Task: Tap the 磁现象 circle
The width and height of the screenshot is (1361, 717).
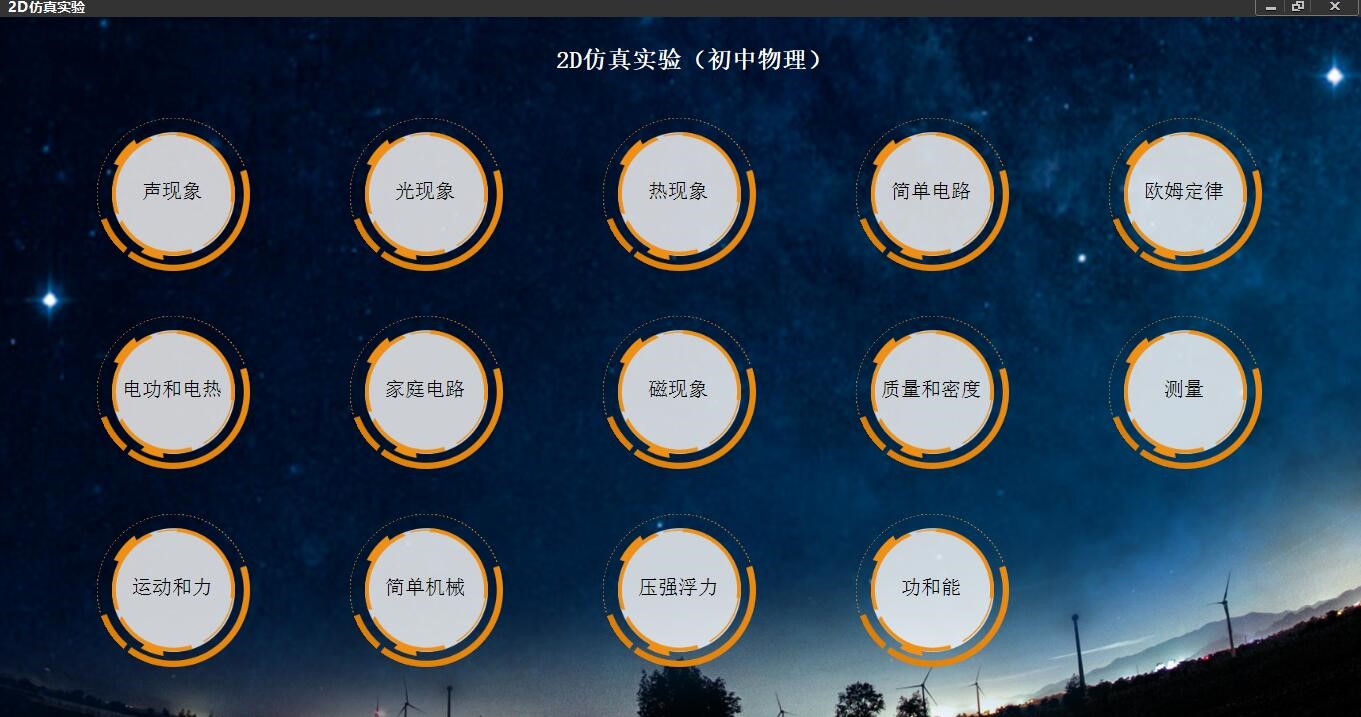Action: (679, 389)
